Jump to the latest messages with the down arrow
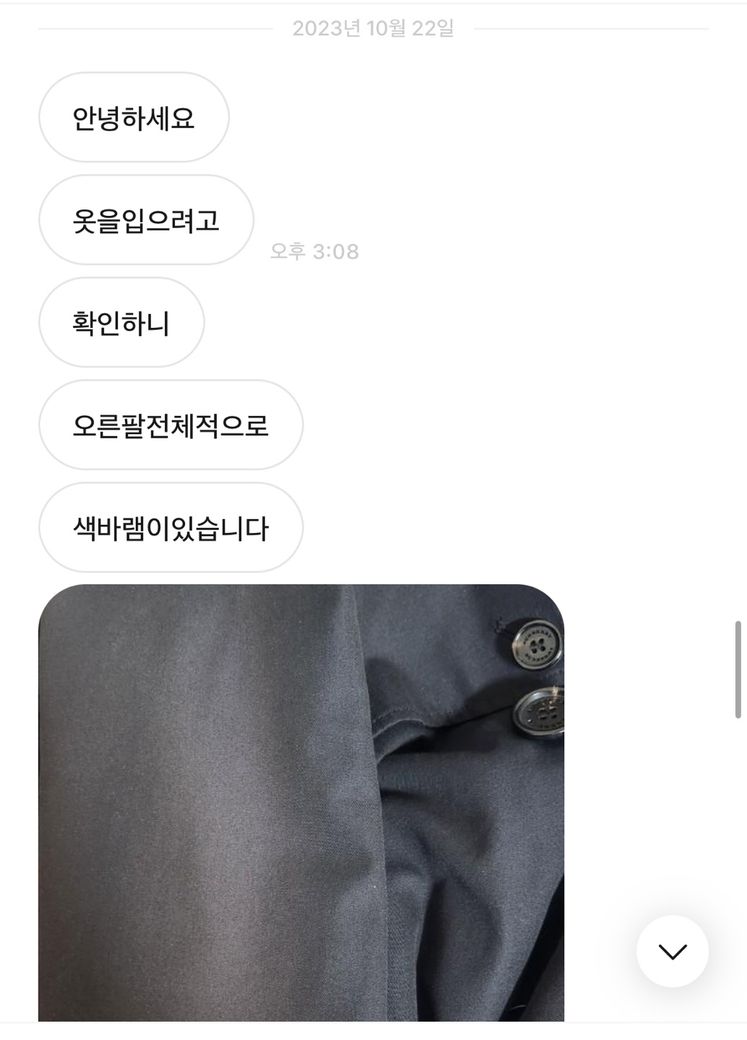Screen dimensions: 747x1040 click(x=672, y=951)
